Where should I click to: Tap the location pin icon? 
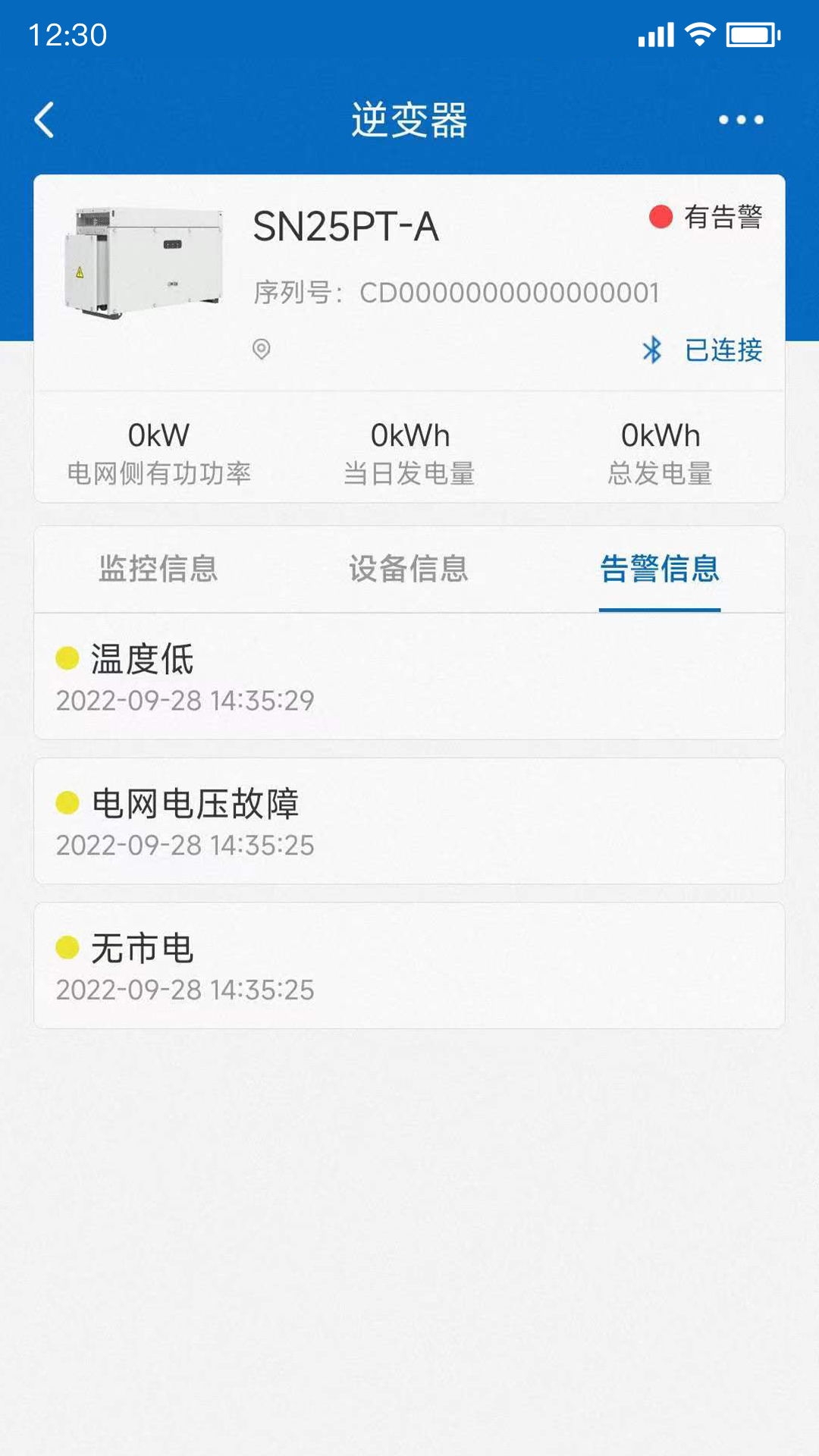point(261,350)
